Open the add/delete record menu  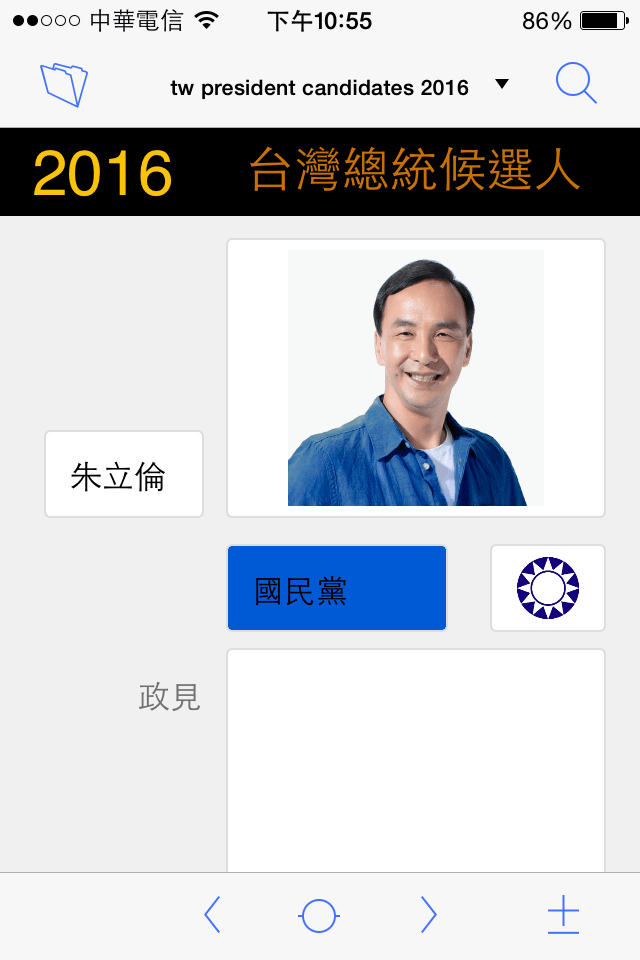563,915
